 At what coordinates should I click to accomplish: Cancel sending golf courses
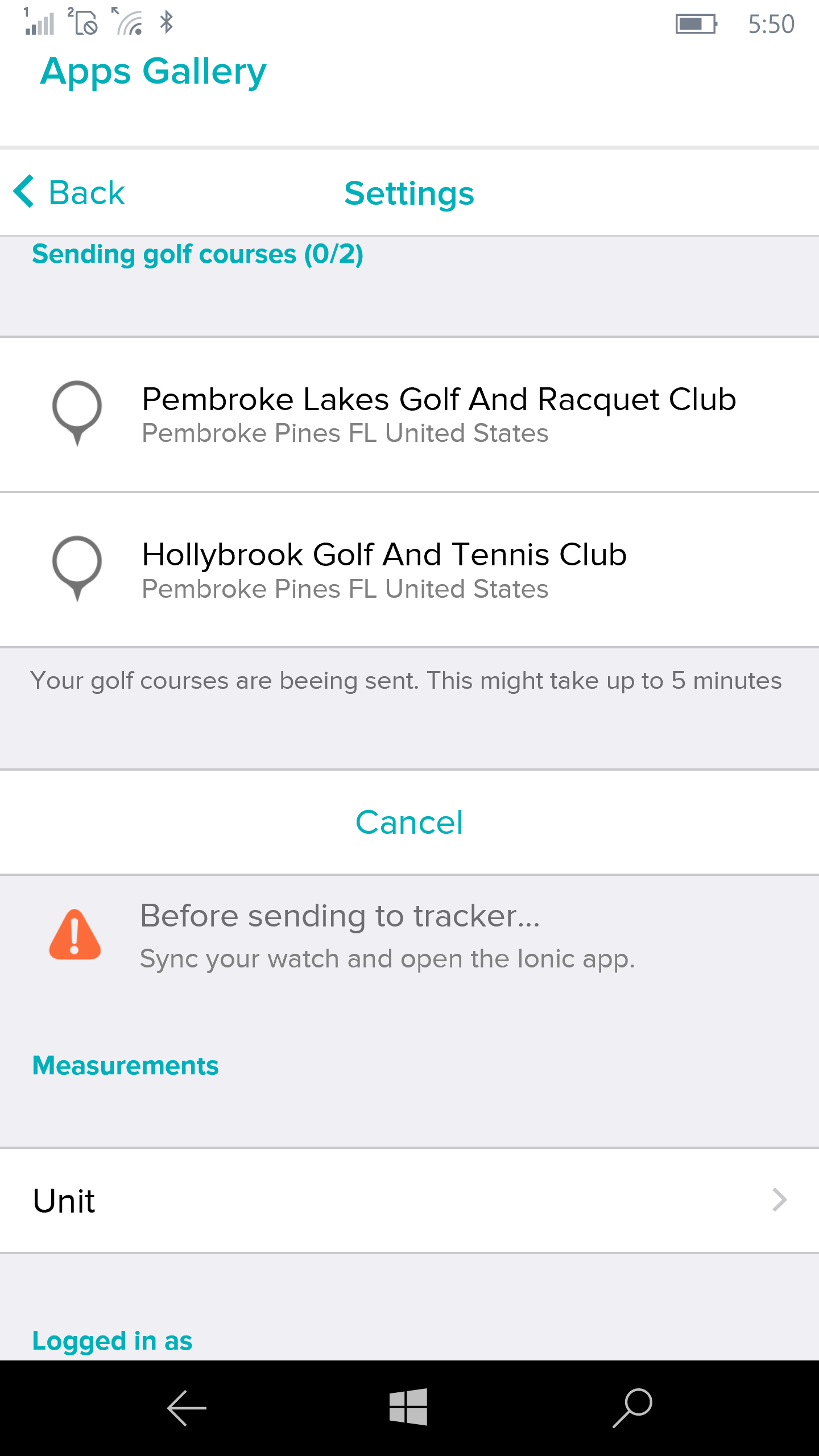pos(409,822)
